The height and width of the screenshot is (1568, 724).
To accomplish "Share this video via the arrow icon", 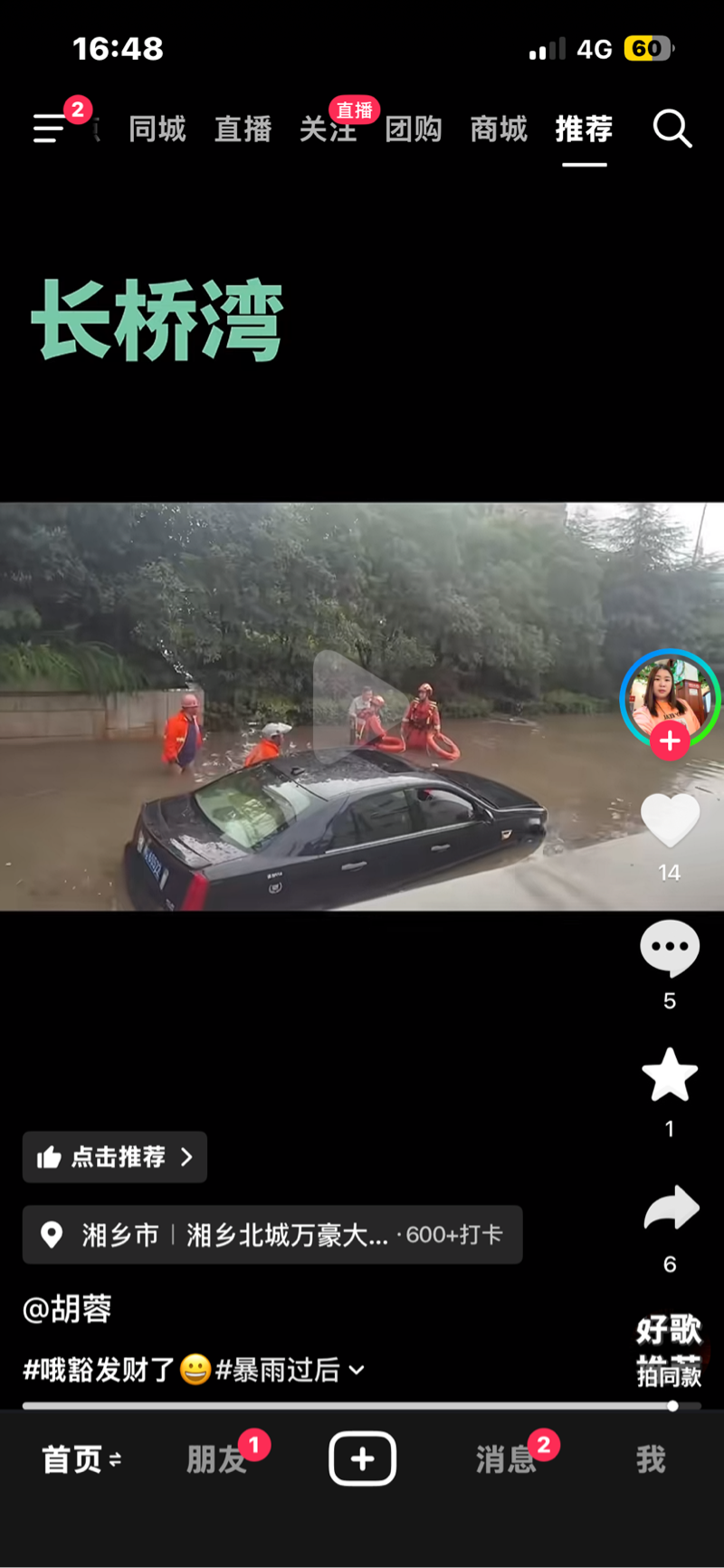I will tap(671, 1209).
